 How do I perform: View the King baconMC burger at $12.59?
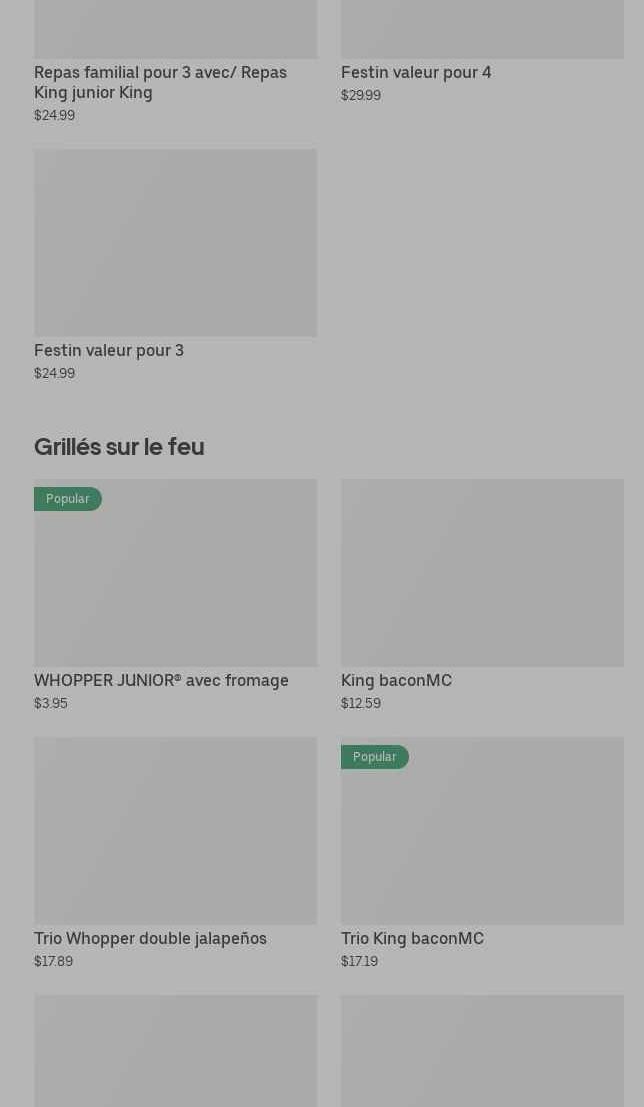[x=482, y=573]
